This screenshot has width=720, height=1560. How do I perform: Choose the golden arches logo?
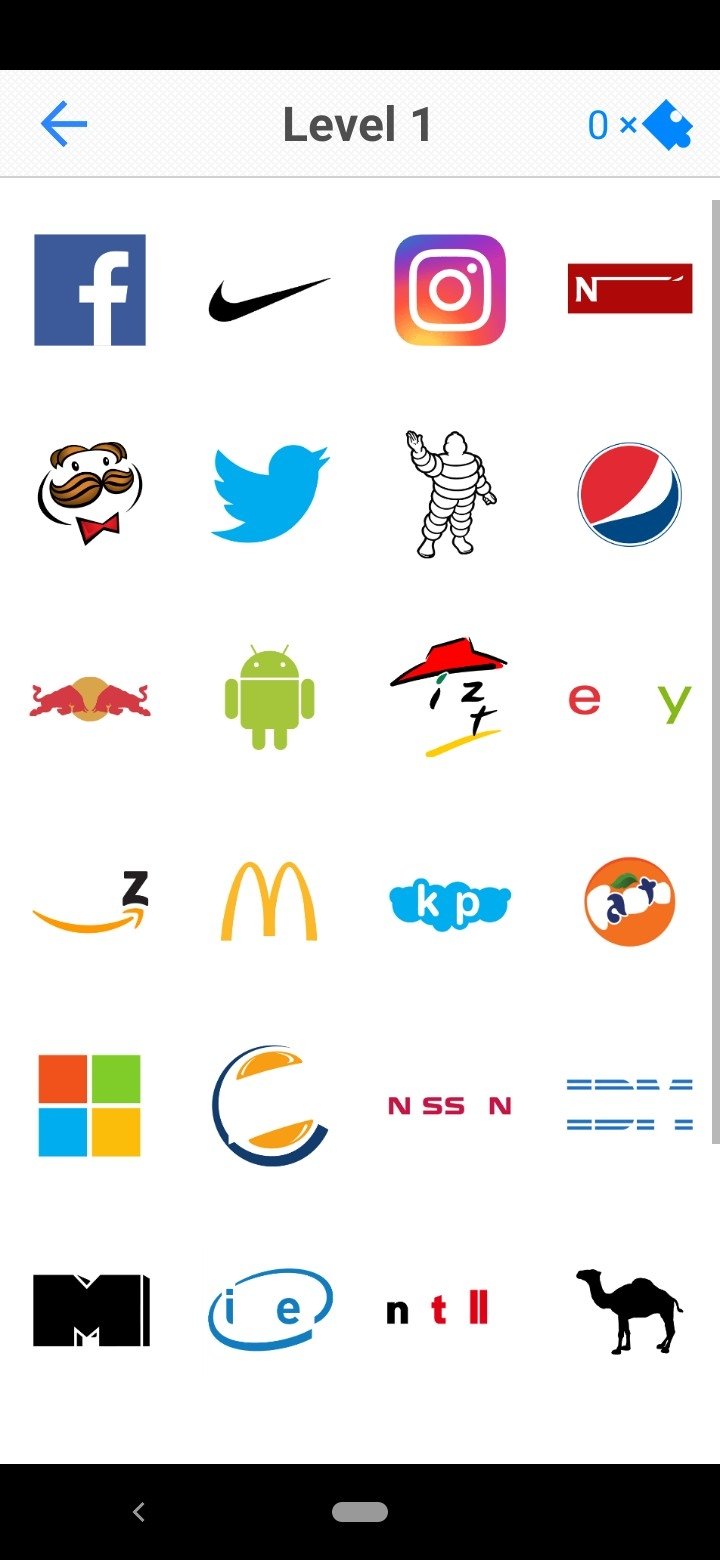click(269, 901)
